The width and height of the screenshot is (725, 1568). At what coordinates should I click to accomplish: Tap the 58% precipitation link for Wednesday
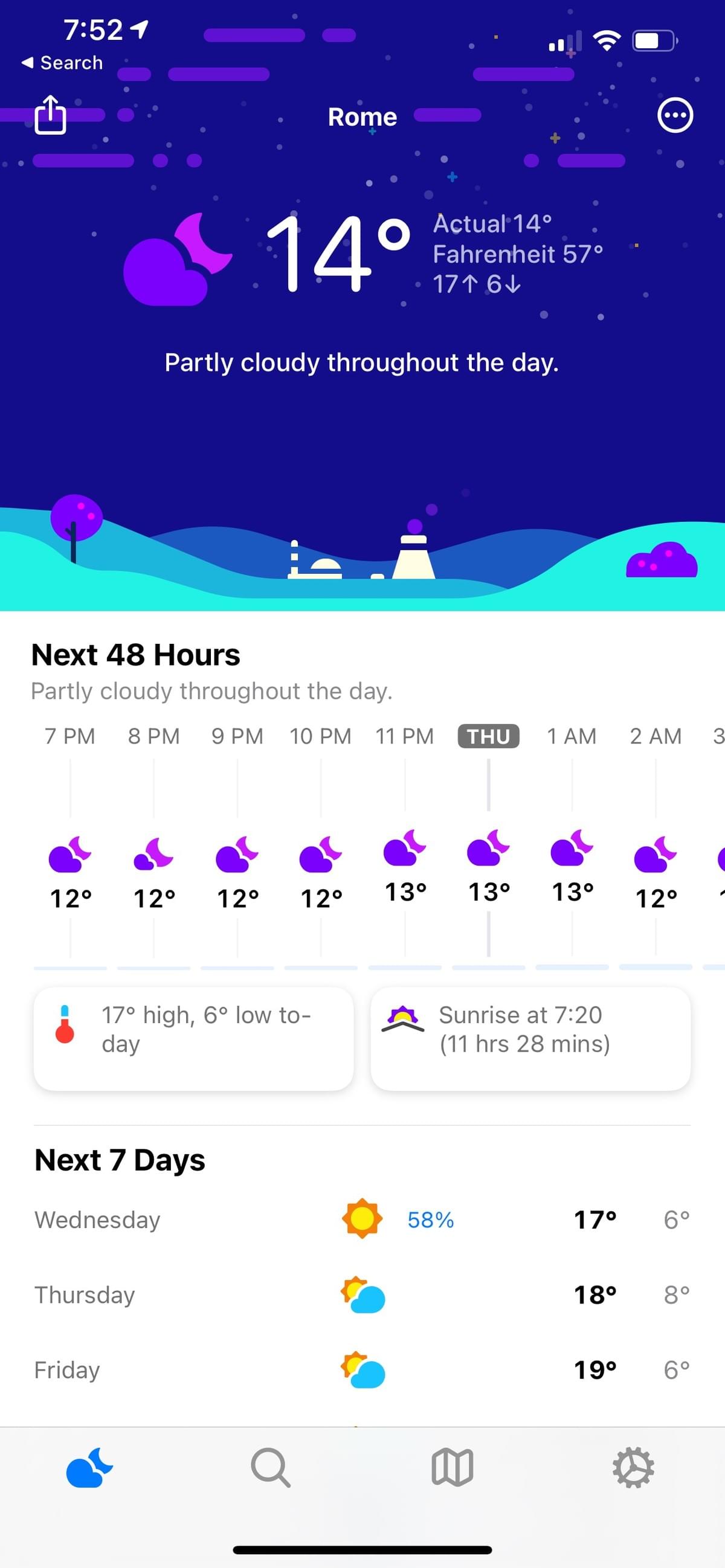[430, 1219]
